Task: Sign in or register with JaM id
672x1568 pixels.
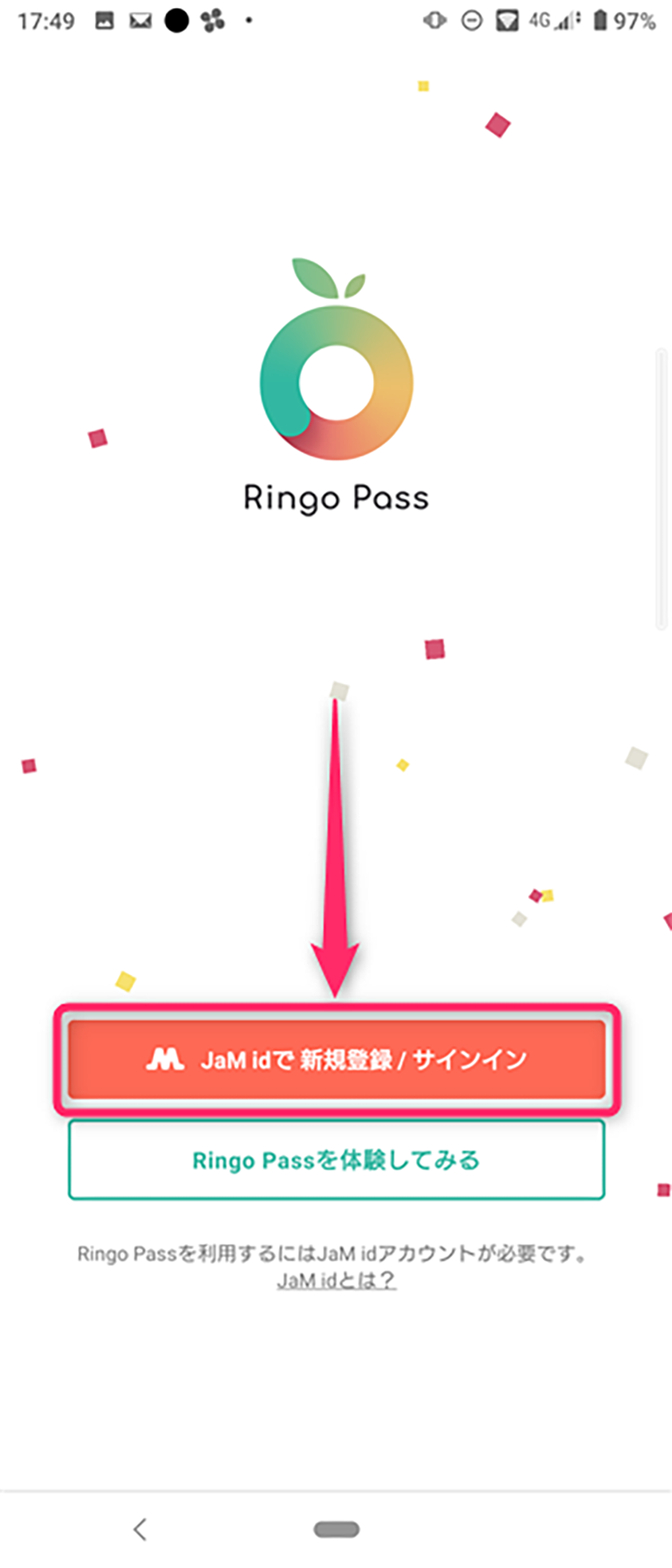Action: [x=336, y=1059]
